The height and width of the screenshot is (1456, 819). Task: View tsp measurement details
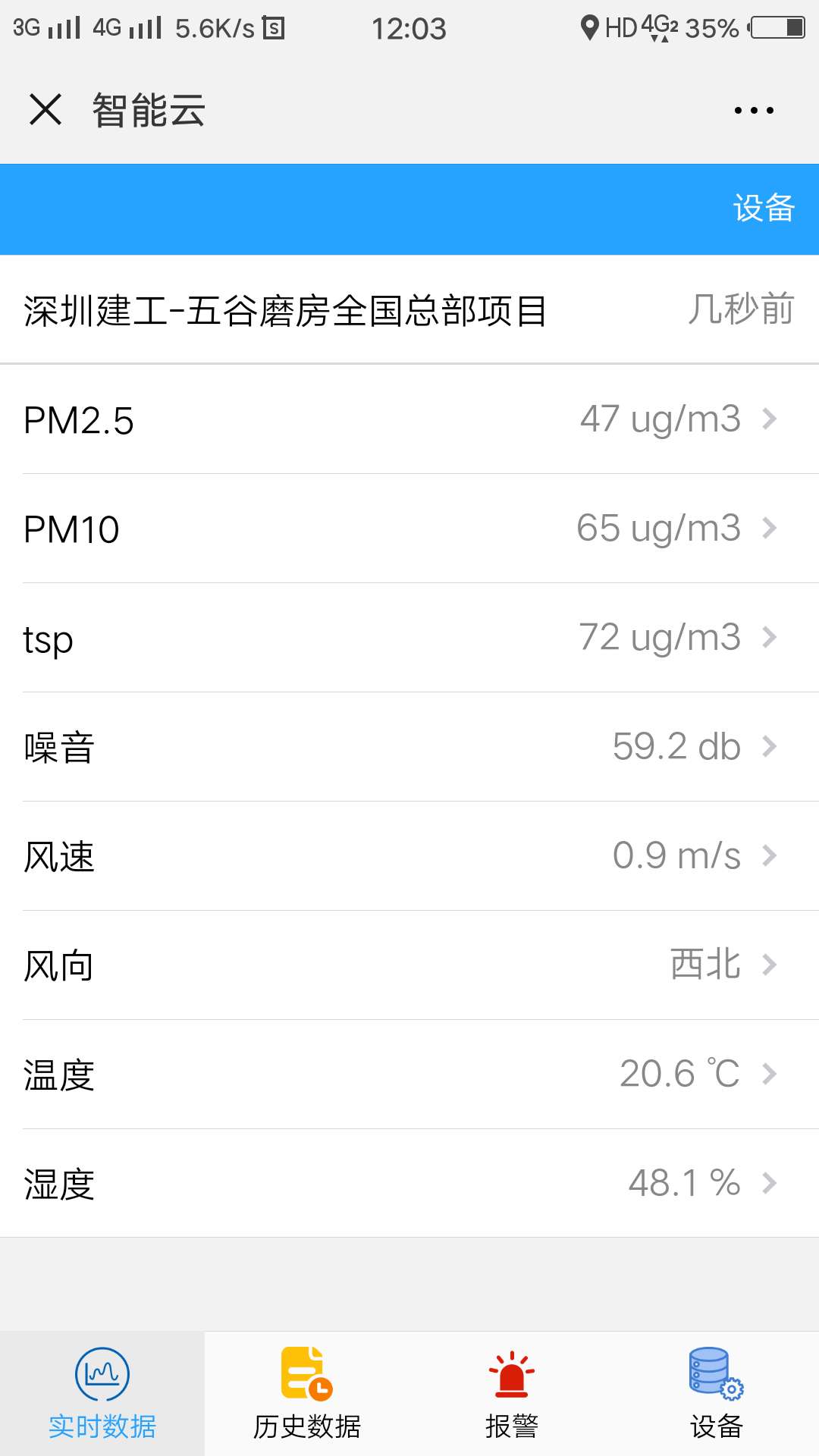[x=409, y=638]
